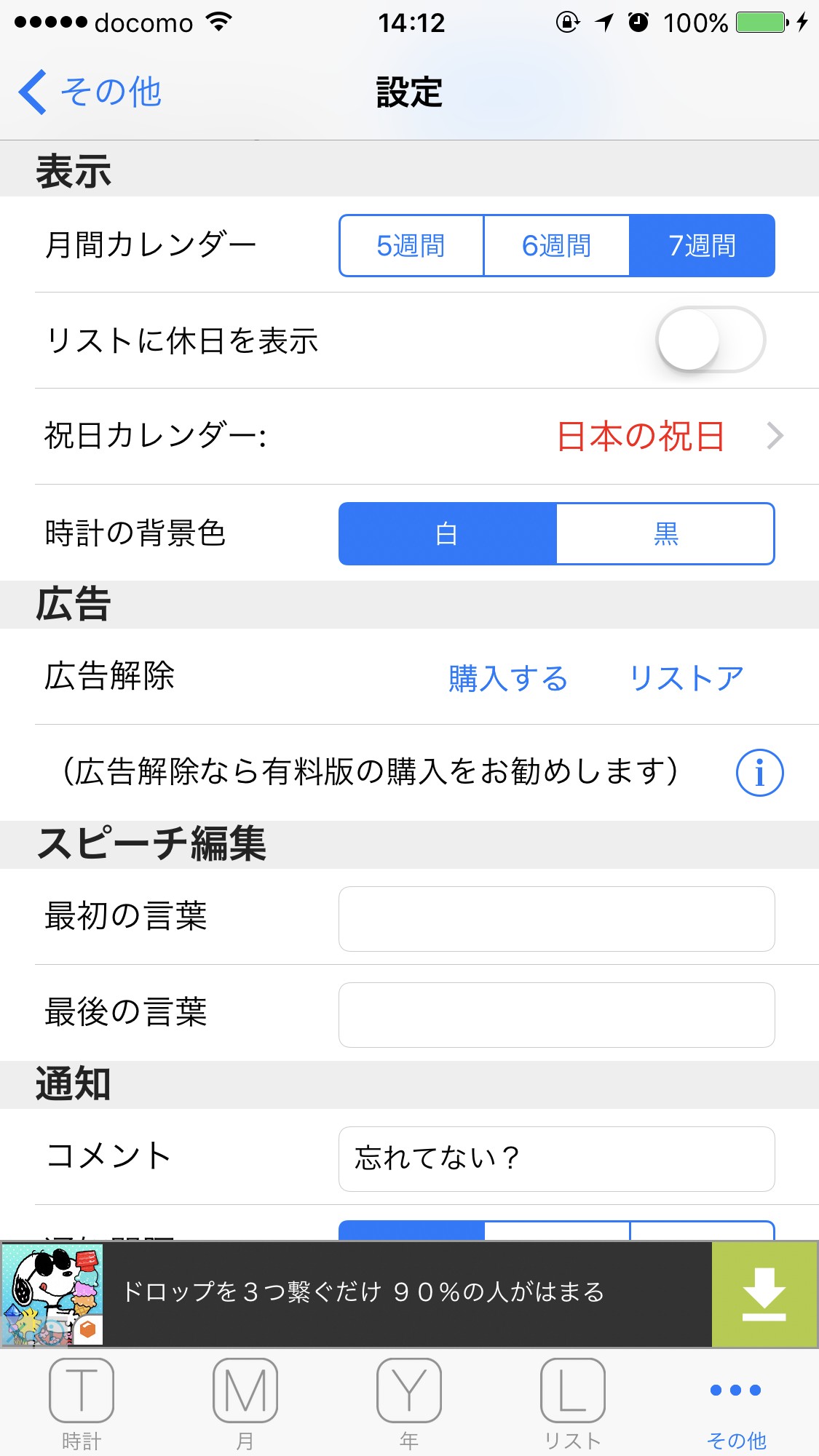
Task: Toggle リストに休日を表示 switch
Action: tap(710, 340)
